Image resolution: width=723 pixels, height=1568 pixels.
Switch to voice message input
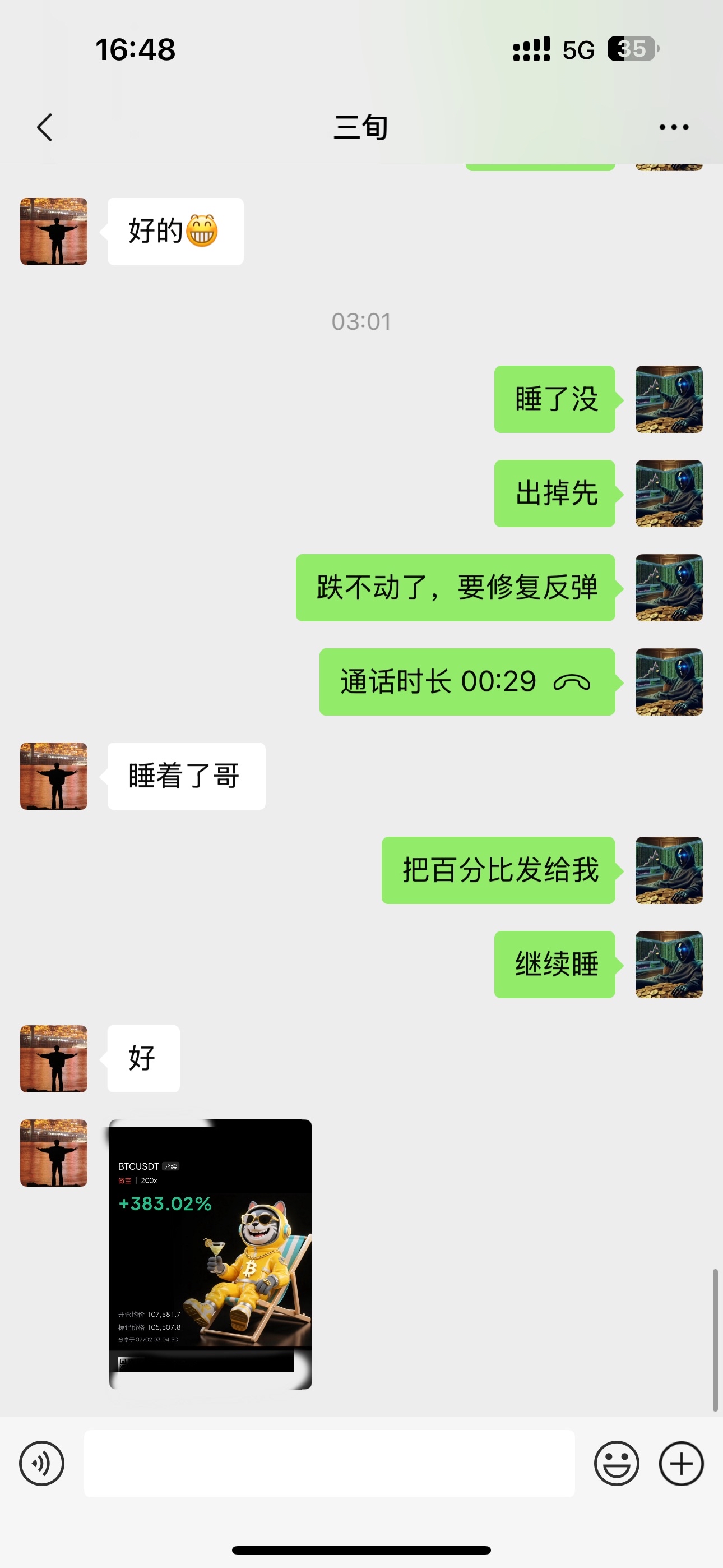click(x=41, y=1463)
